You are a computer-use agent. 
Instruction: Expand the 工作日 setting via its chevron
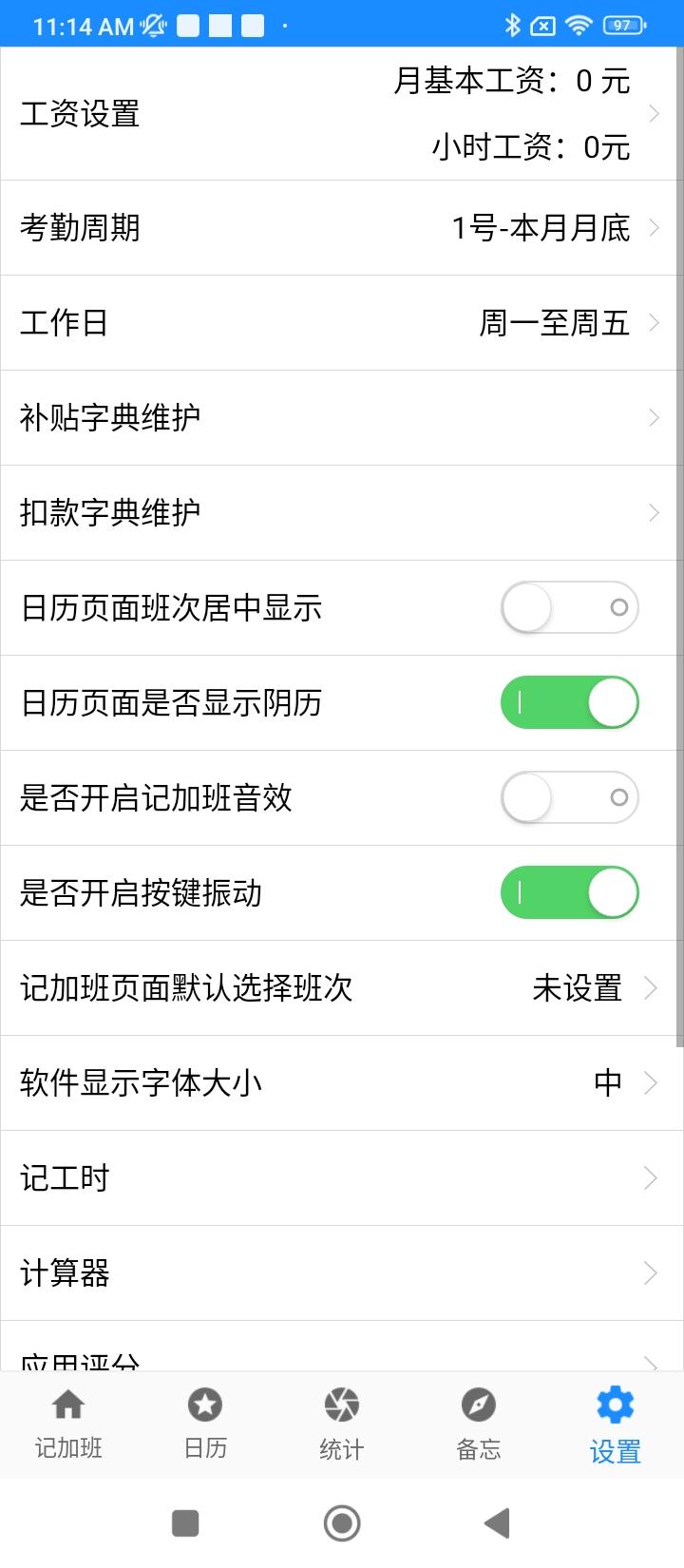(x=654, y=322)
